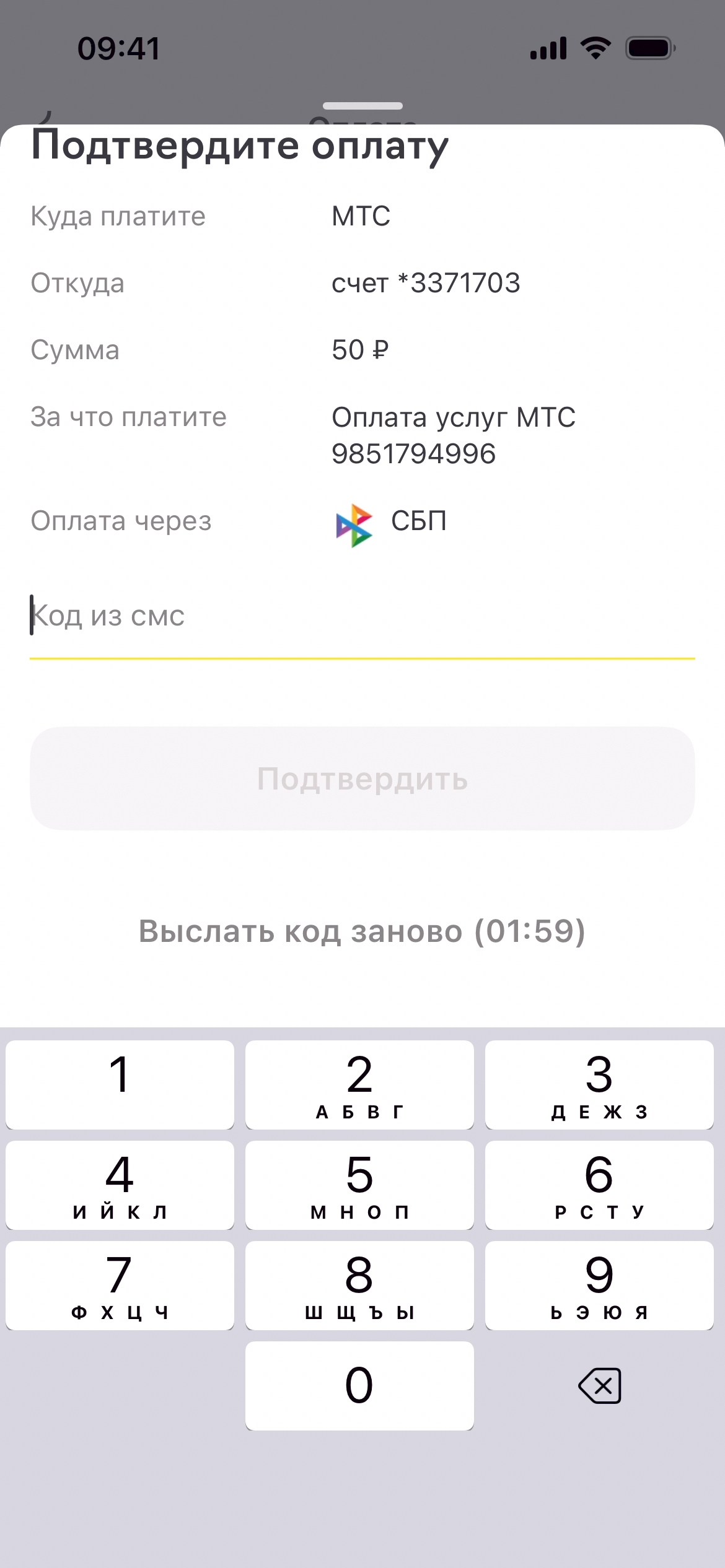Enter digit 7 on the keypad
The image size is (725, 1568).
[x=120, y=1285]
